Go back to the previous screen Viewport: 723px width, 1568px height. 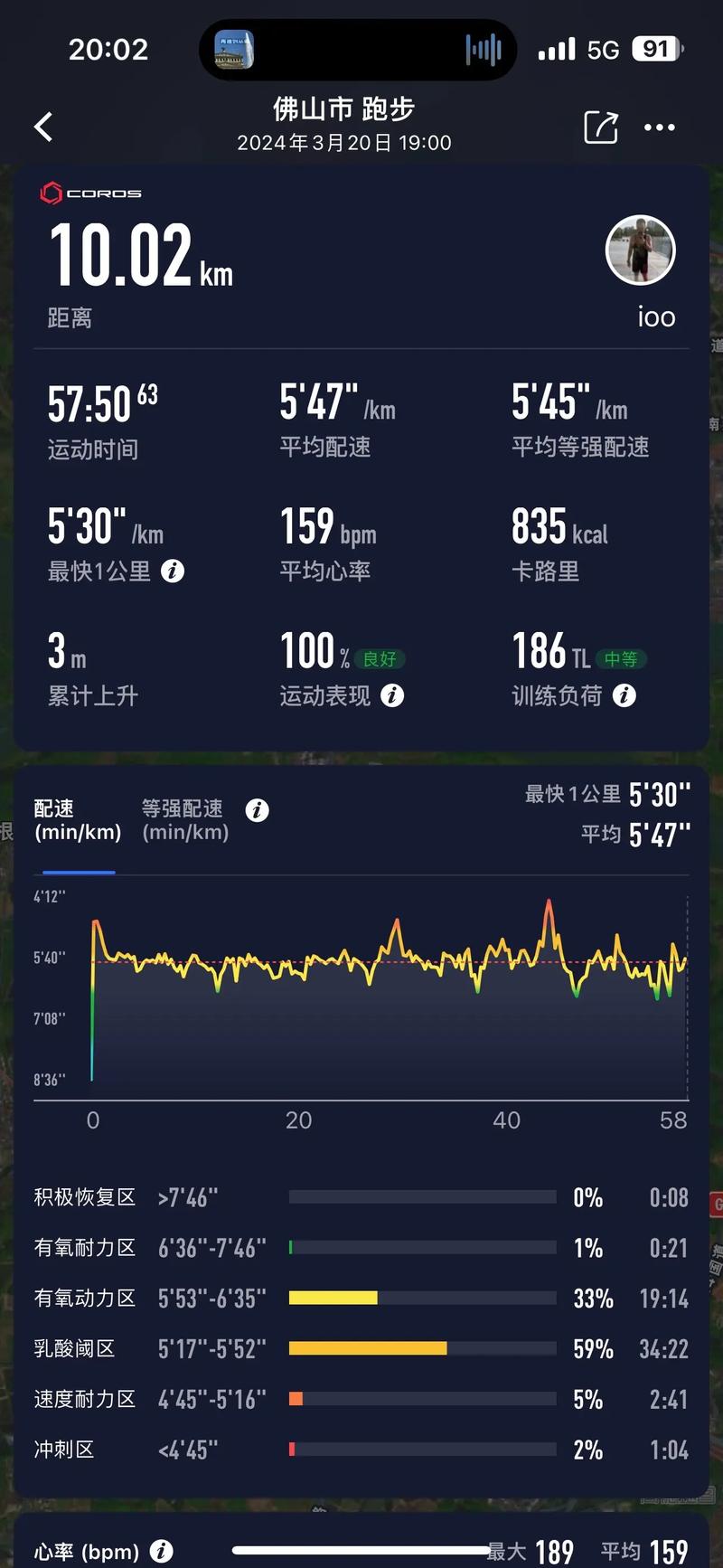[x=43, y=127]
